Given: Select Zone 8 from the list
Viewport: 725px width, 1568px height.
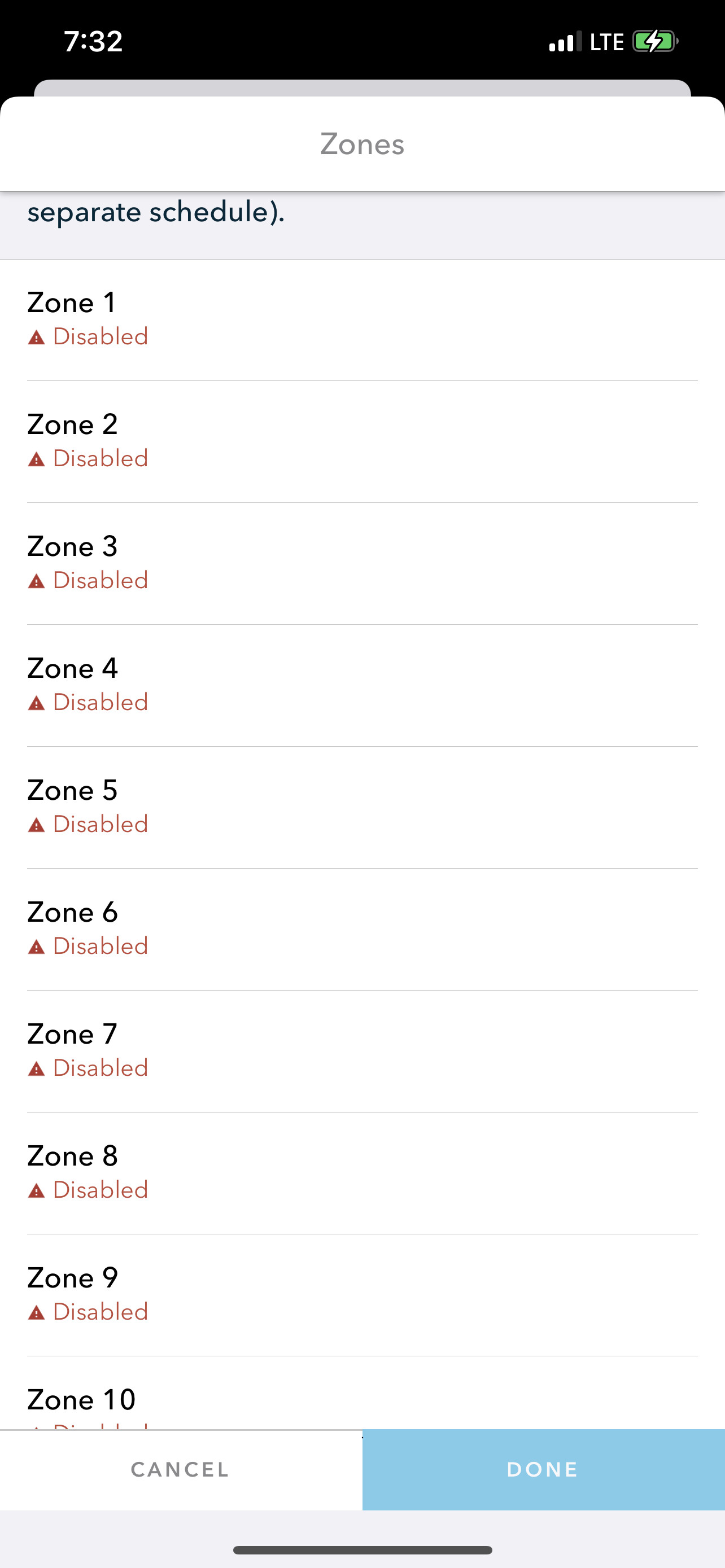Looking at the screenshot, I should 362,1173.
